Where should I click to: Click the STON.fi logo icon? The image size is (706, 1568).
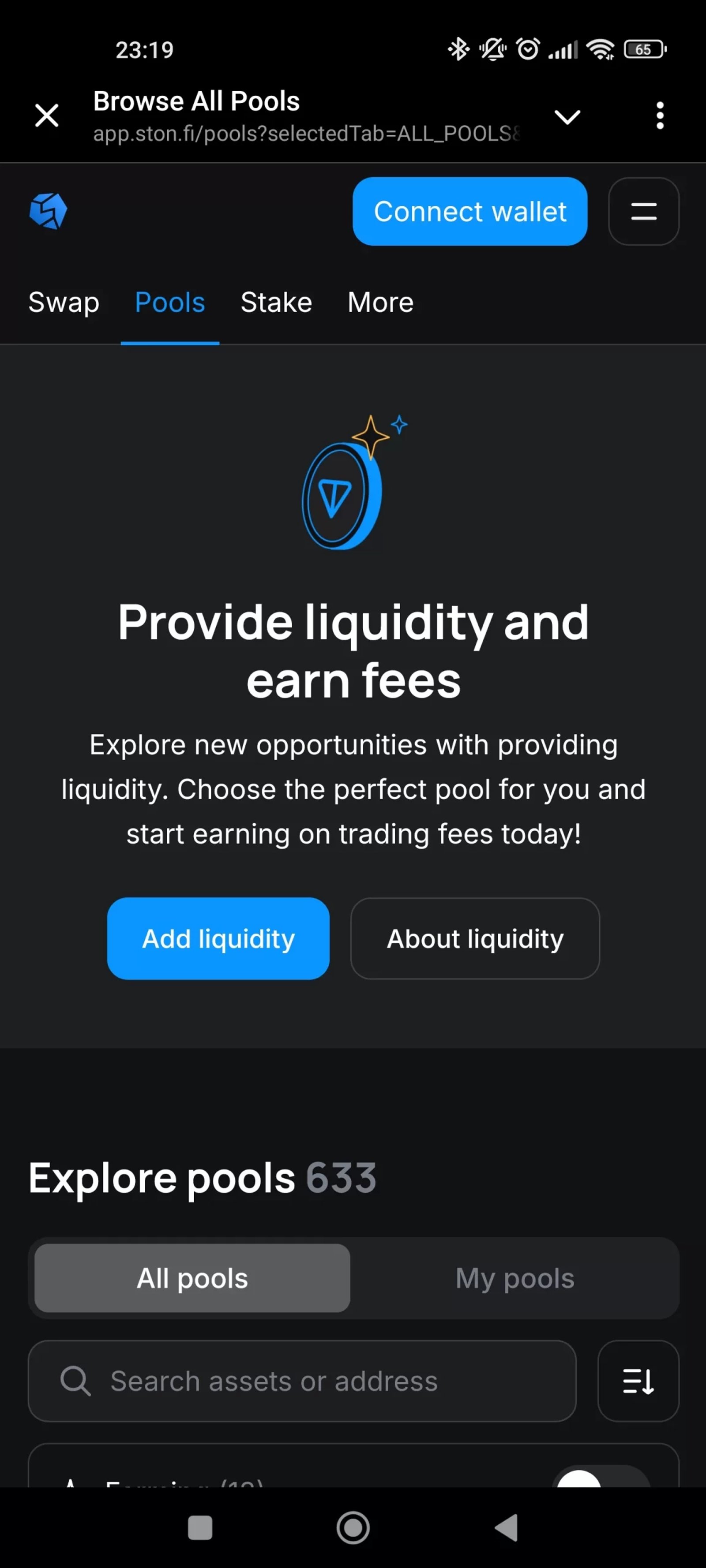coord(49,211)
